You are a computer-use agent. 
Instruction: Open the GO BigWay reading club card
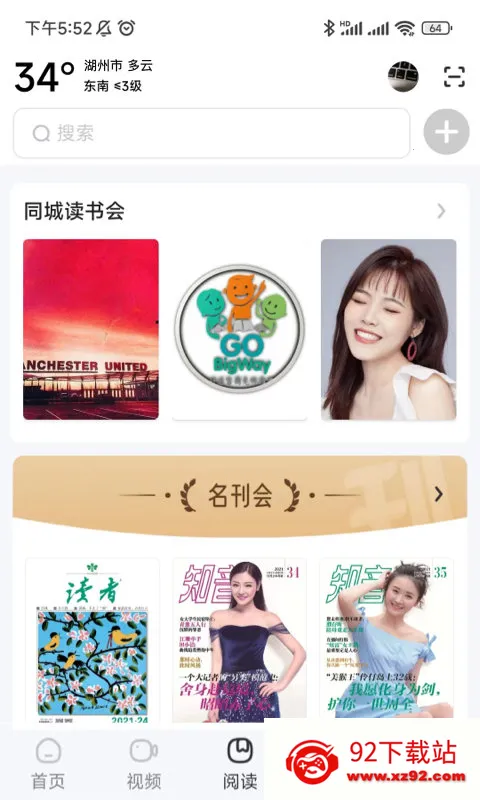pos(240,329)
